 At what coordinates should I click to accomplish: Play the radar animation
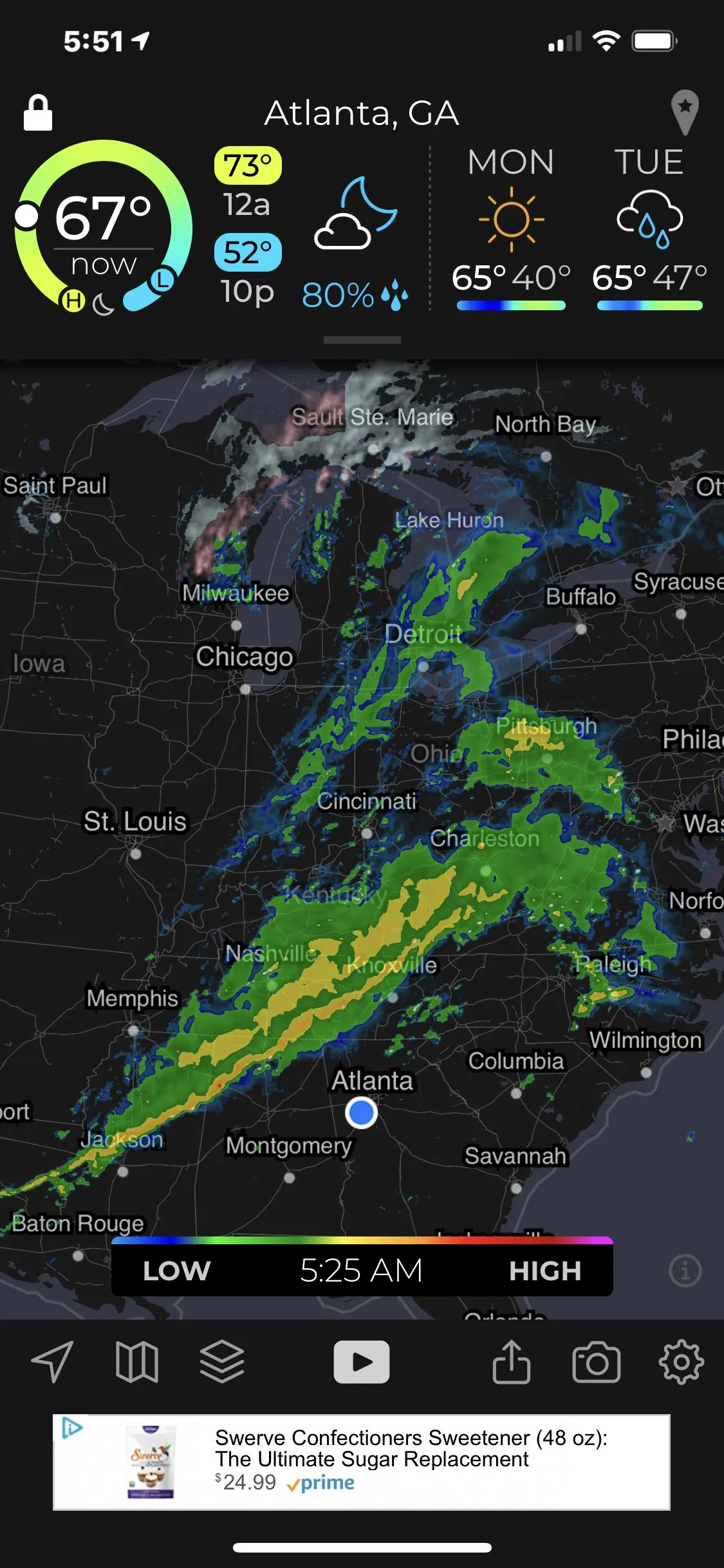(x=362, y=1361)
